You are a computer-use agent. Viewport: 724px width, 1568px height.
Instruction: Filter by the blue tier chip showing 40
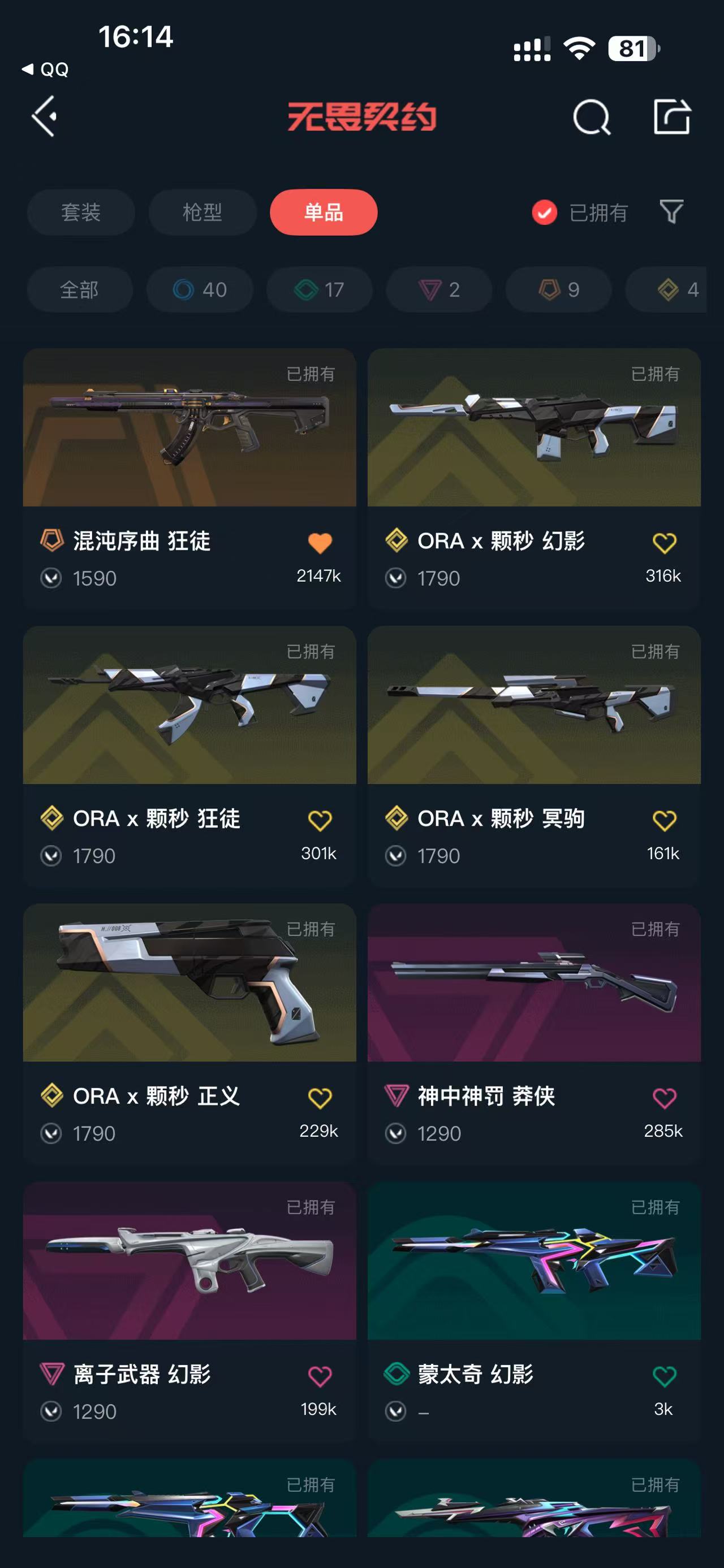click(200, 290)
